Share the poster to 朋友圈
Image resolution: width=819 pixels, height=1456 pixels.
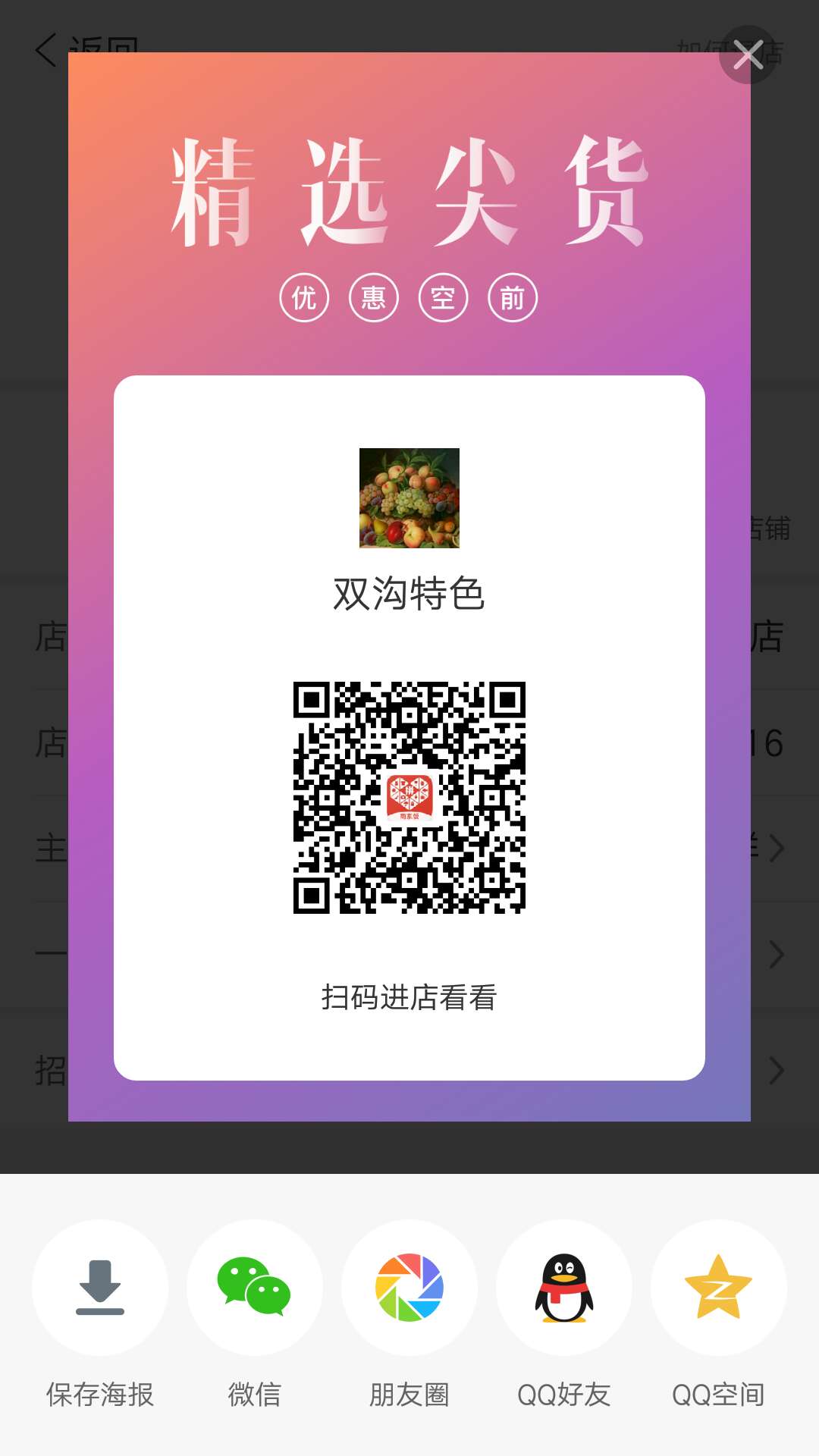click(409, 1288)
